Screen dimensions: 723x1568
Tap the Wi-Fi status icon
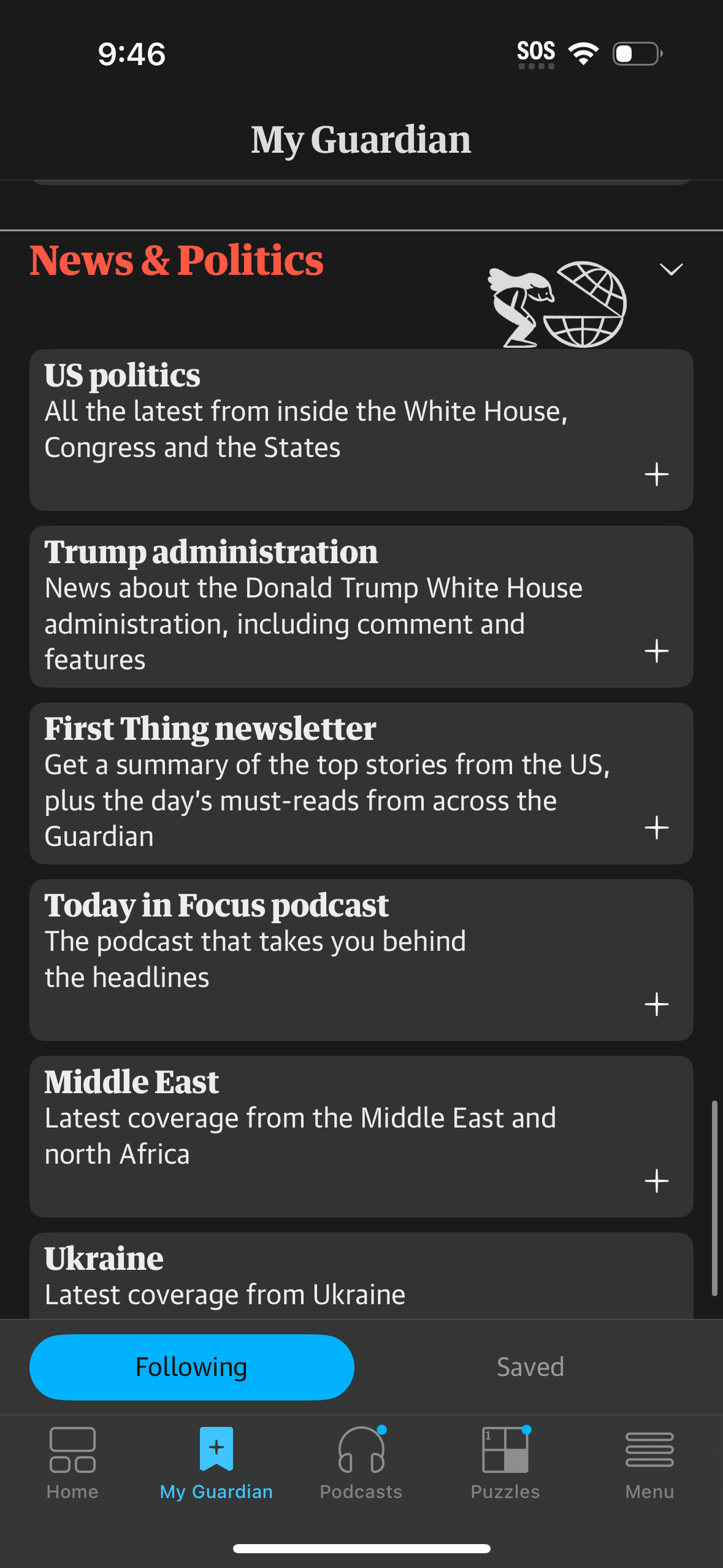coord(583,54)
